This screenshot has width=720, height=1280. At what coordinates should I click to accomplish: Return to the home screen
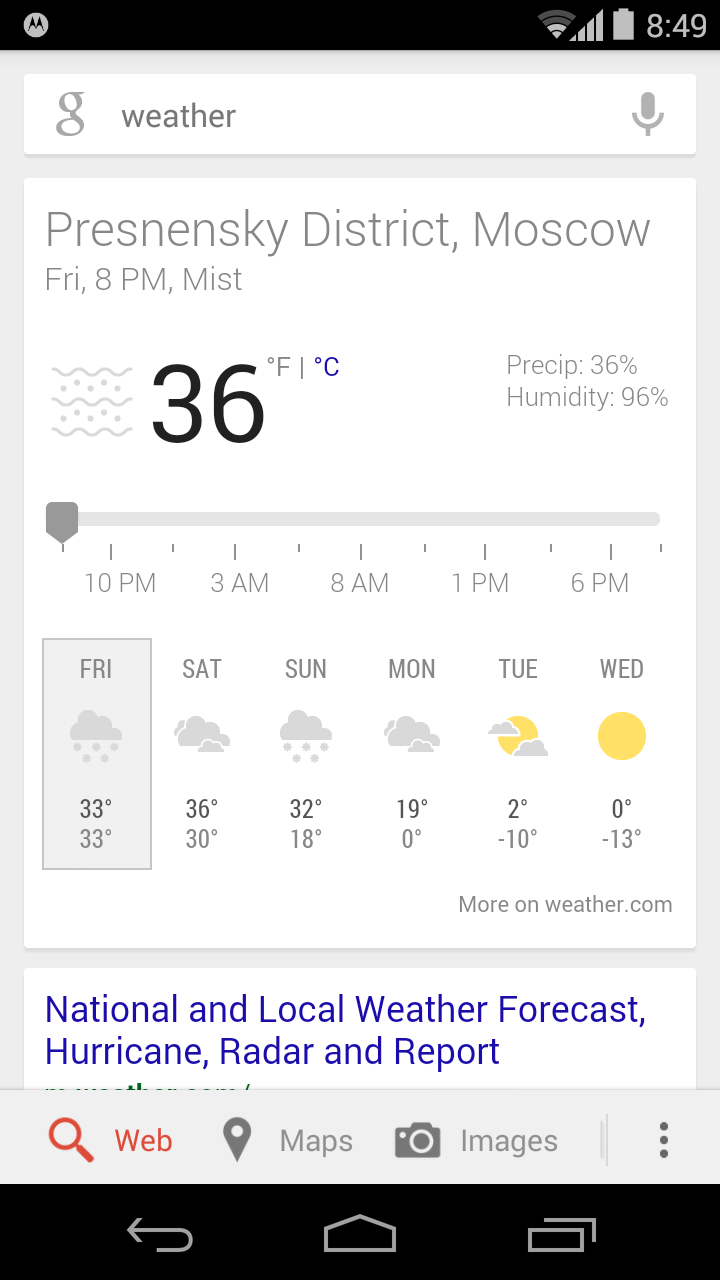360,1235
